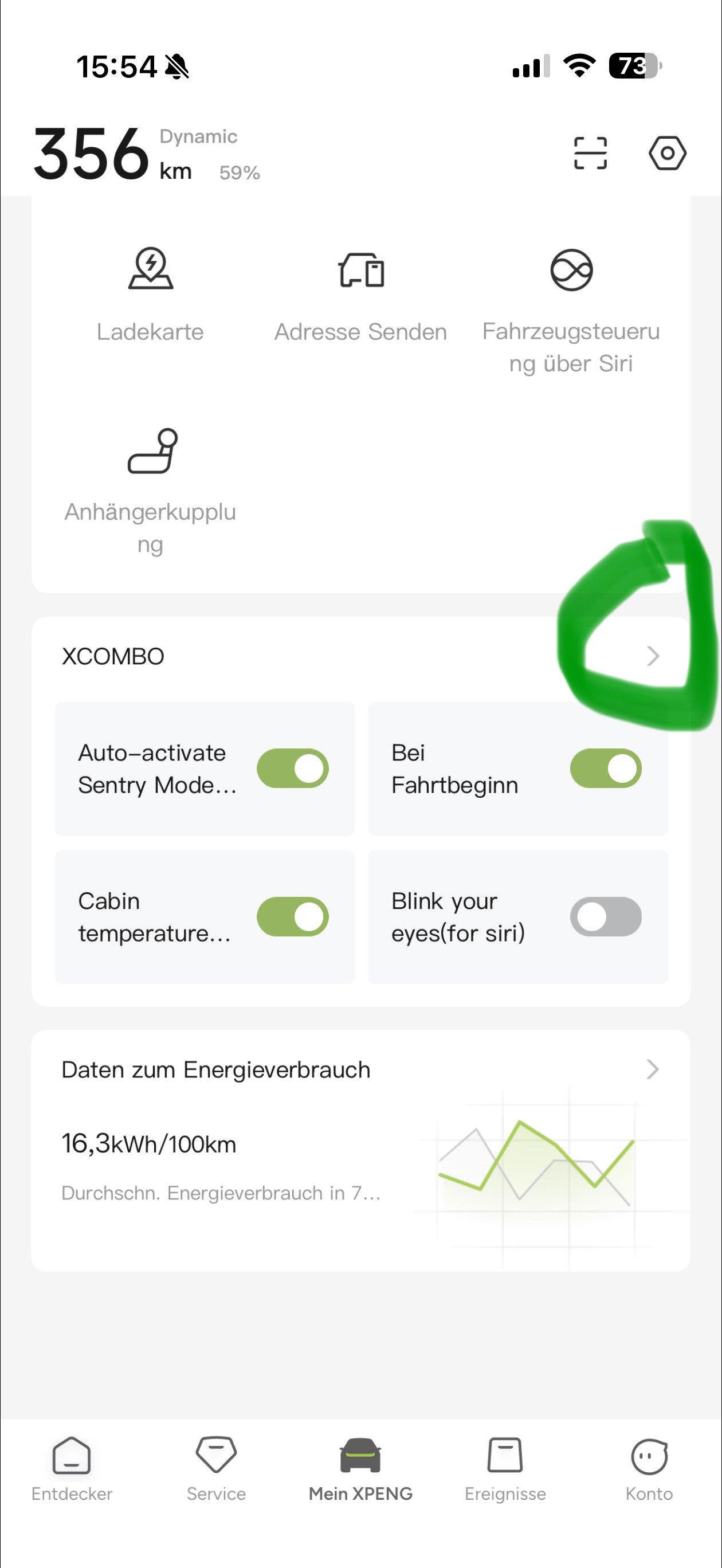The height and width of the screenshot is (1568, 722).
Task: Tap Adresse Senden shortcut
Action: (360, 293)
